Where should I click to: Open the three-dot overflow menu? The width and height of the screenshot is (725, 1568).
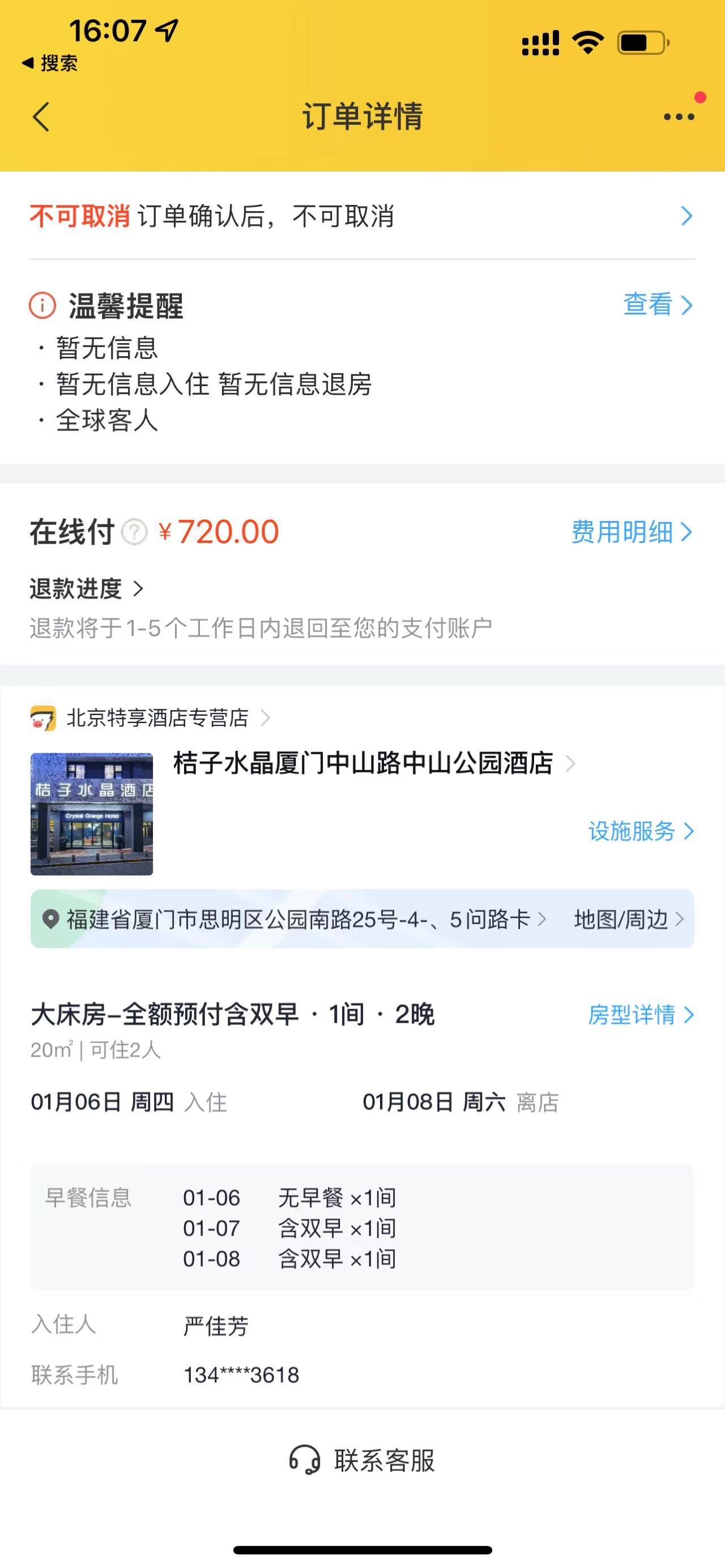[x=679, y=117]
